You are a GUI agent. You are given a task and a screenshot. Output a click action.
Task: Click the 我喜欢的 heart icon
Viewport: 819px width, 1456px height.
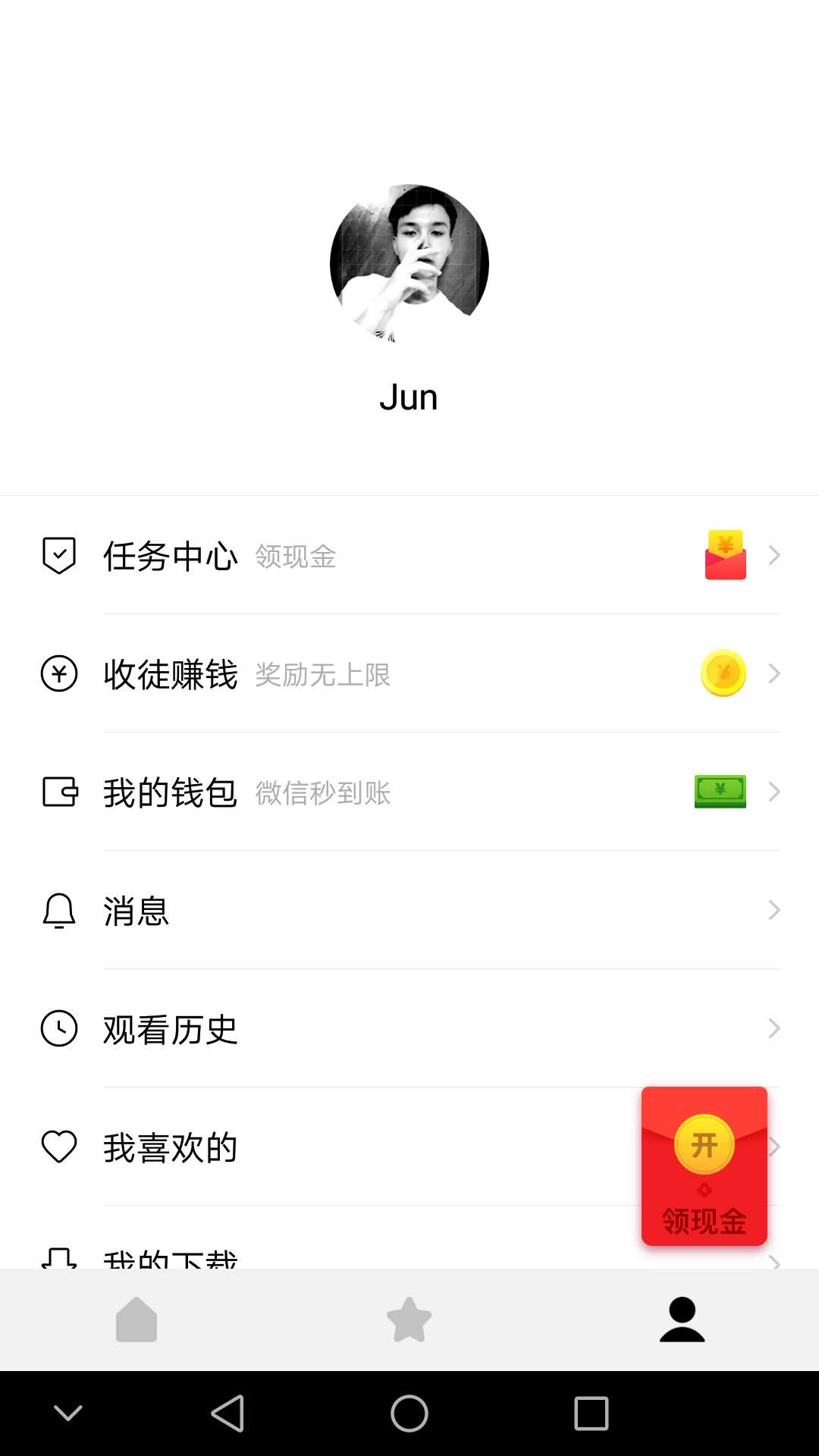(x=58, y=1147)
